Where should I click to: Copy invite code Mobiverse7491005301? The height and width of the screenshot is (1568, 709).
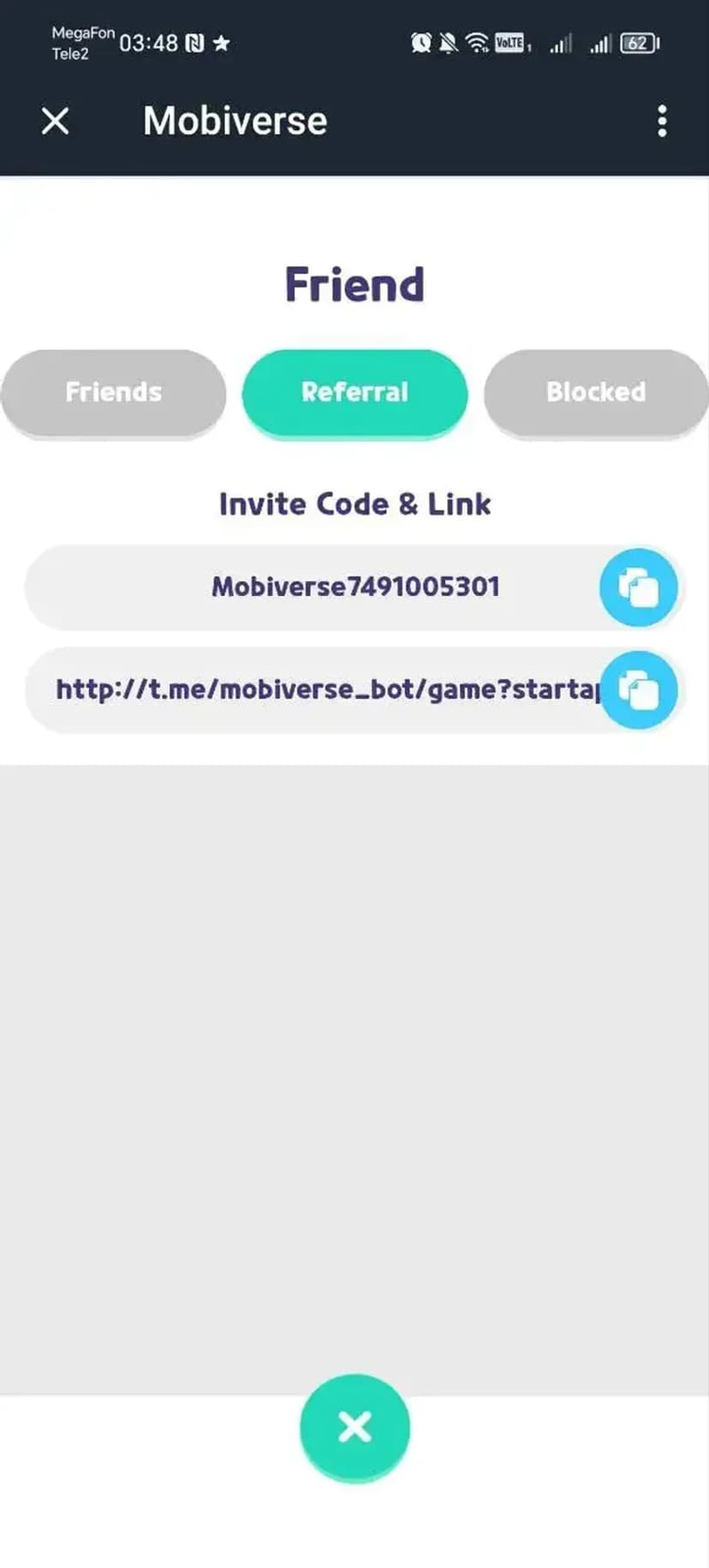638,587
